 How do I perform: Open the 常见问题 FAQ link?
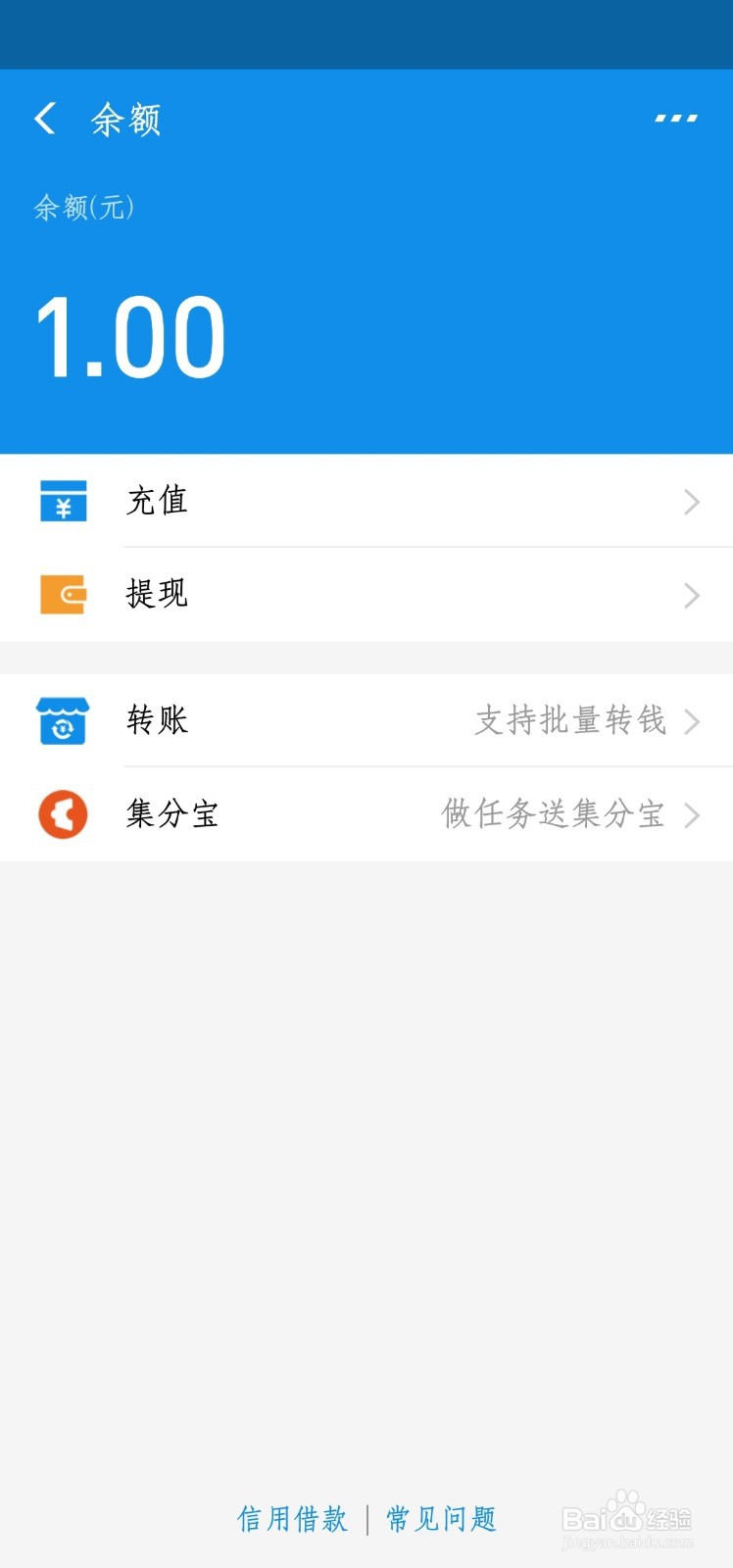point(442,1518)
